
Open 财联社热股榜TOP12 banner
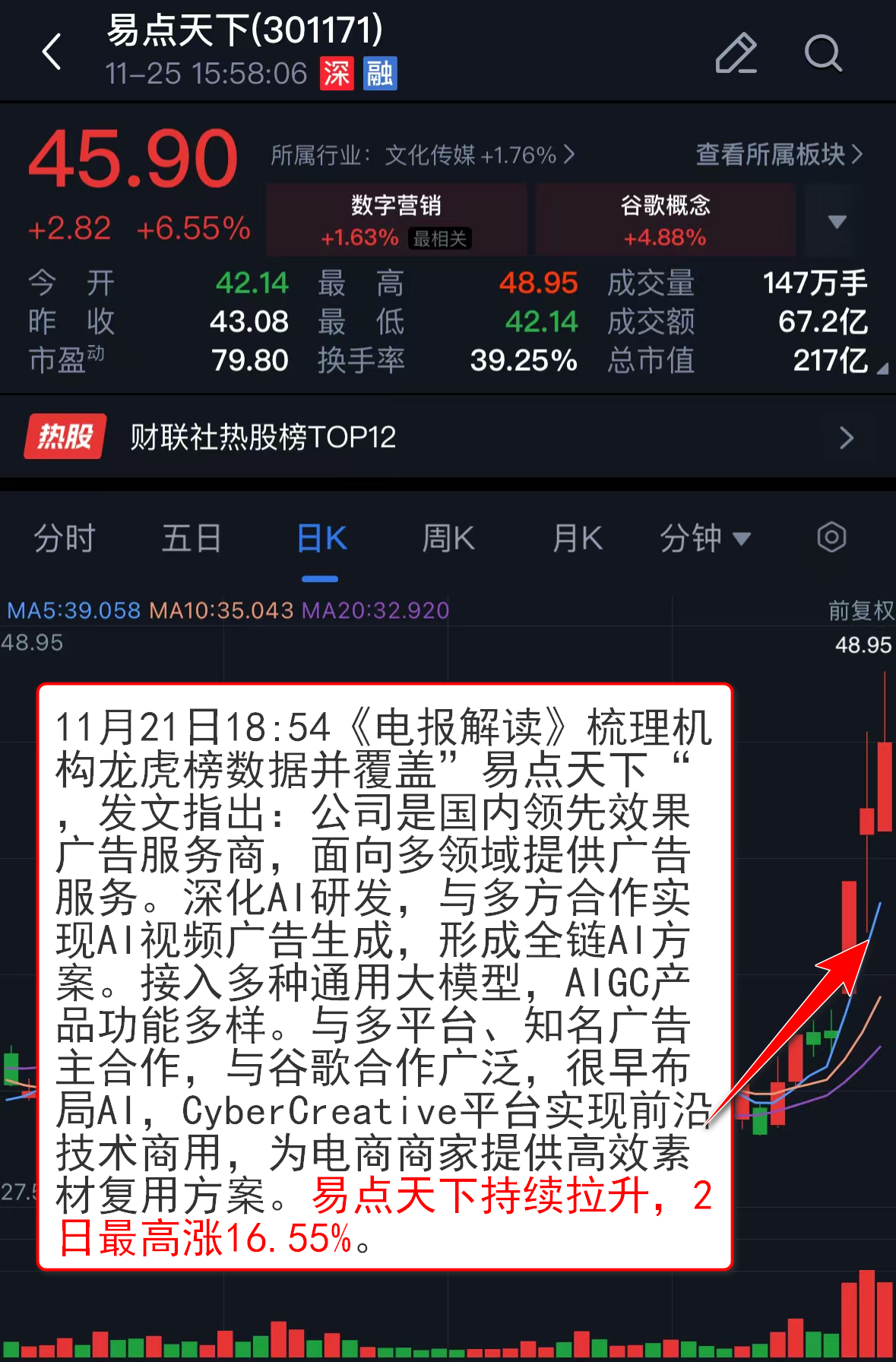click(x=448, y=437)
